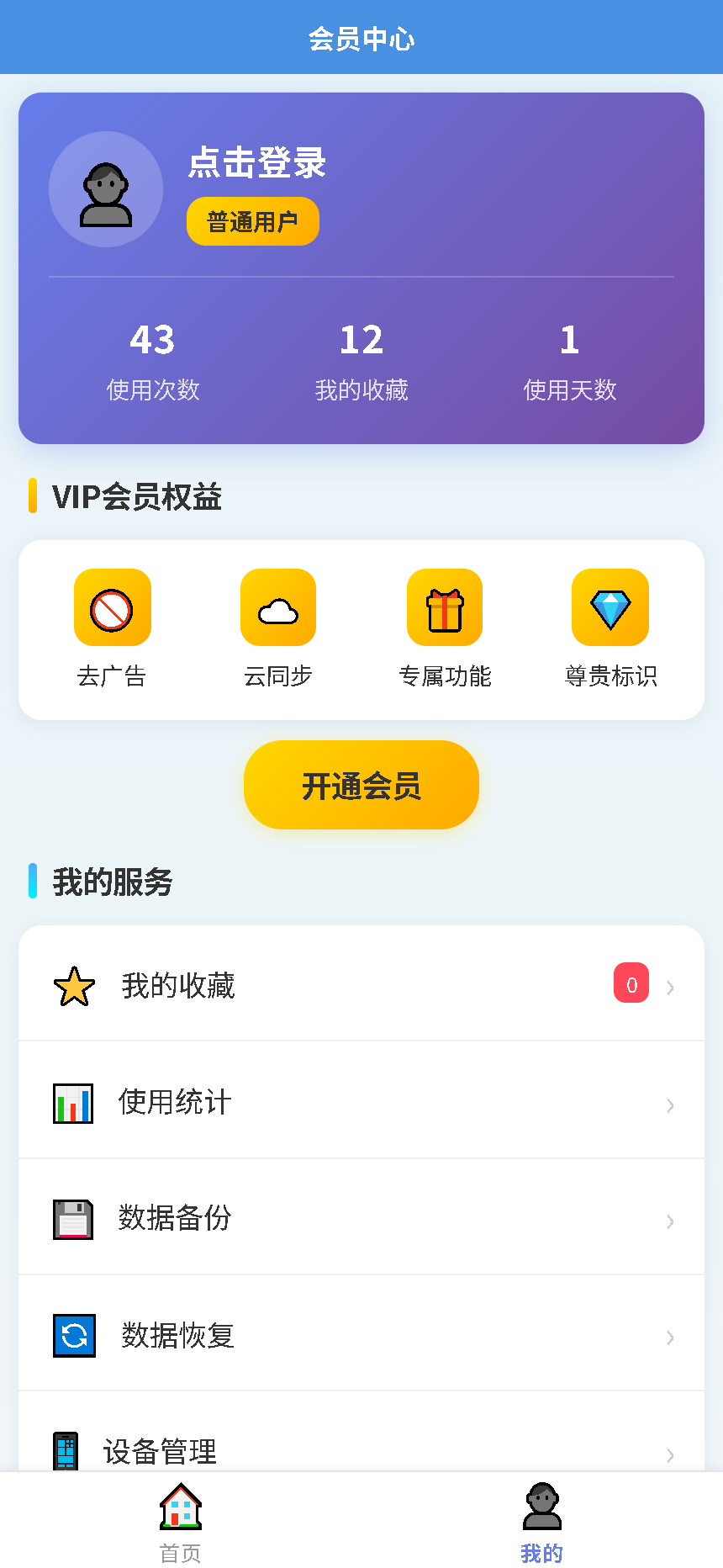The width and height of the screenshot is (723, 1568).
Task: Expand the 使用统计 list item arrow
Action: point(669,1105)
